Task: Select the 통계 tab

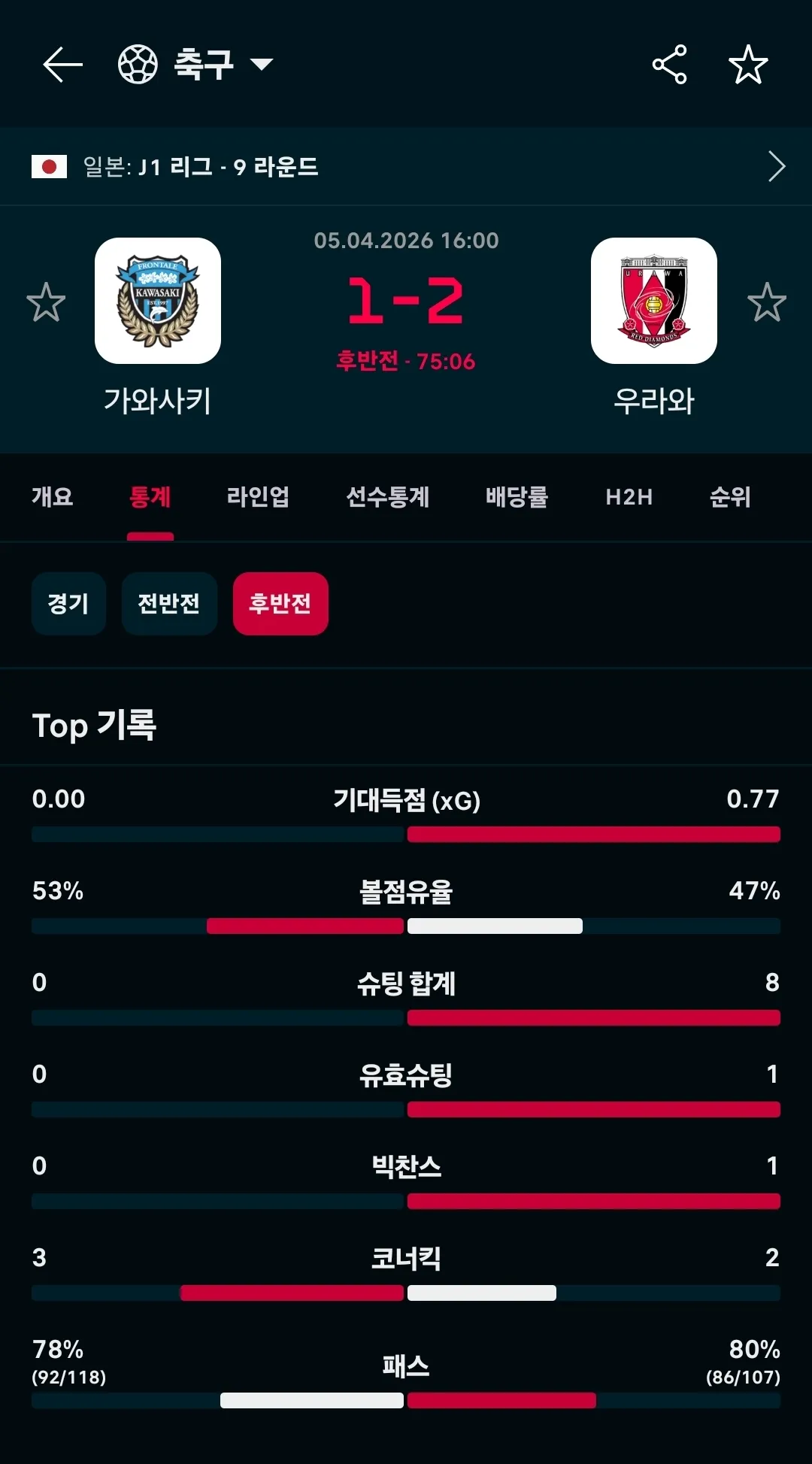Action: [150, 497]
